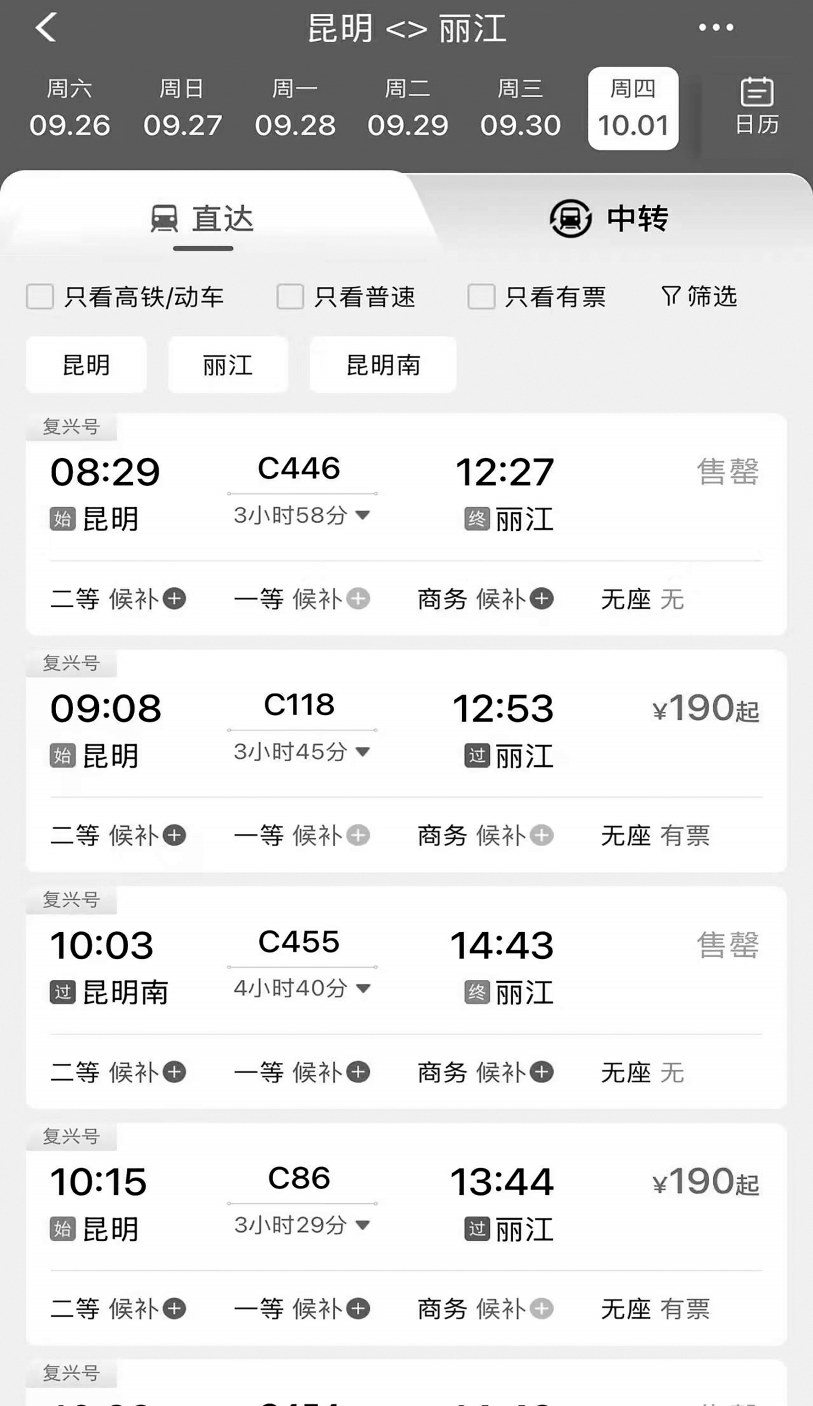Open the 筛选 filter options

tap(699, 296)
